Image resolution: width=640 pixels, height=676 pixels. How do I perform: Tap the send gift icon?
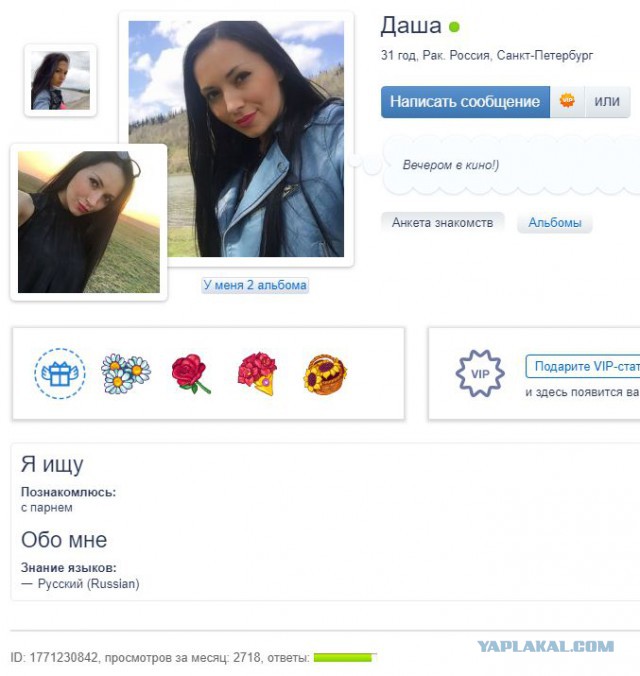pyautogui.click(x=59, y=373)
